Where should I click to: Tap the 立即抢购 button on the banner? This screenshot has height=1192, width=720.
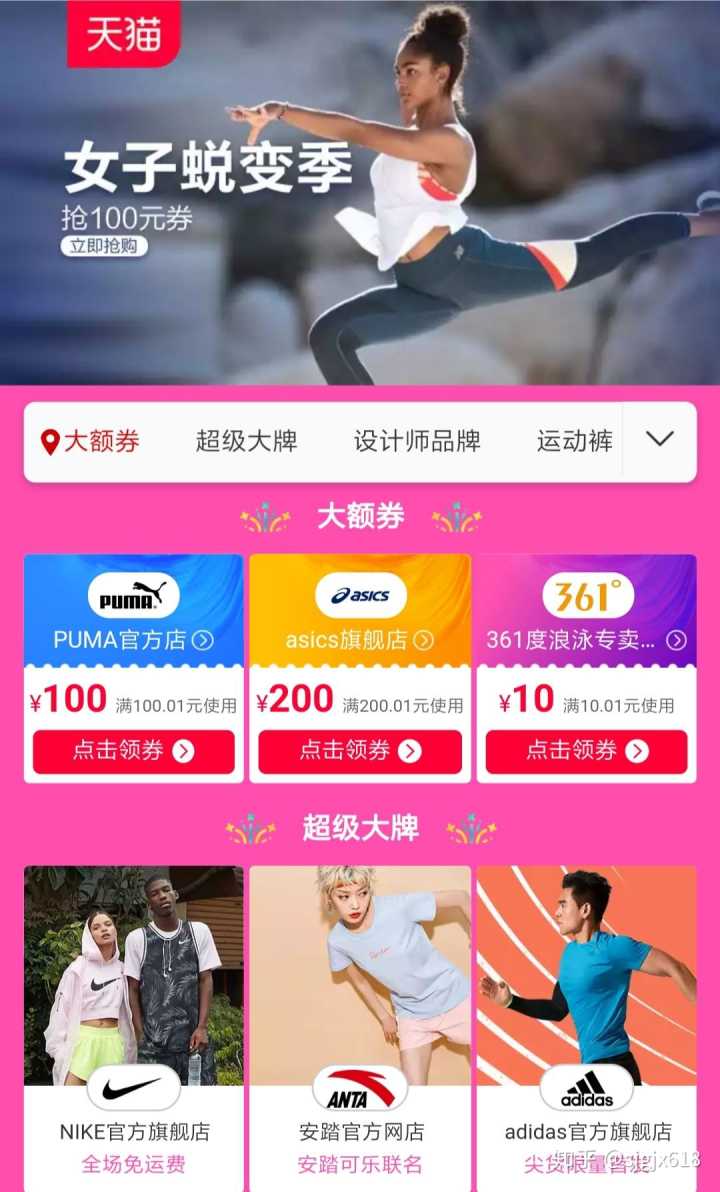pos(104,246)
